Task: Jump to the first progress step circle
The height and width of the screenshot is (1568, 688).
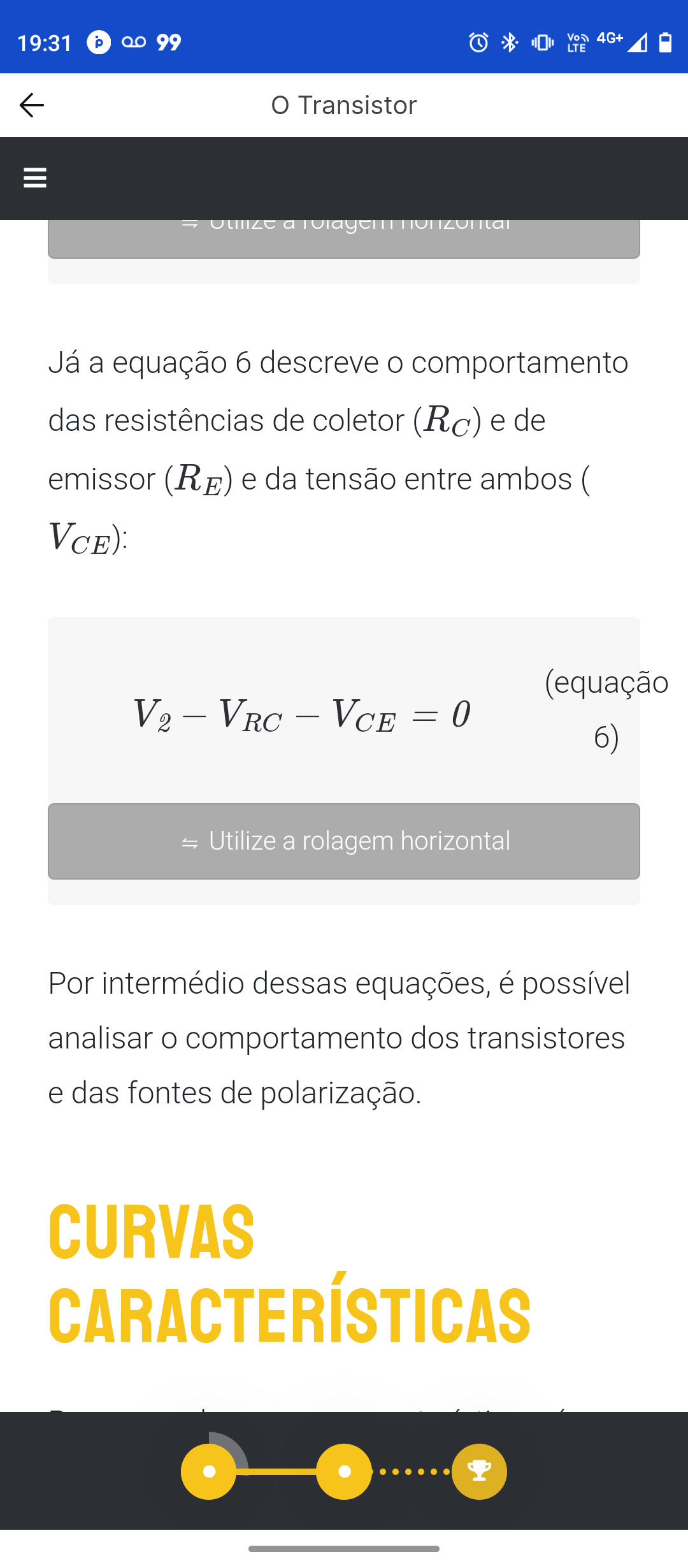Action: click(209, 1471)
